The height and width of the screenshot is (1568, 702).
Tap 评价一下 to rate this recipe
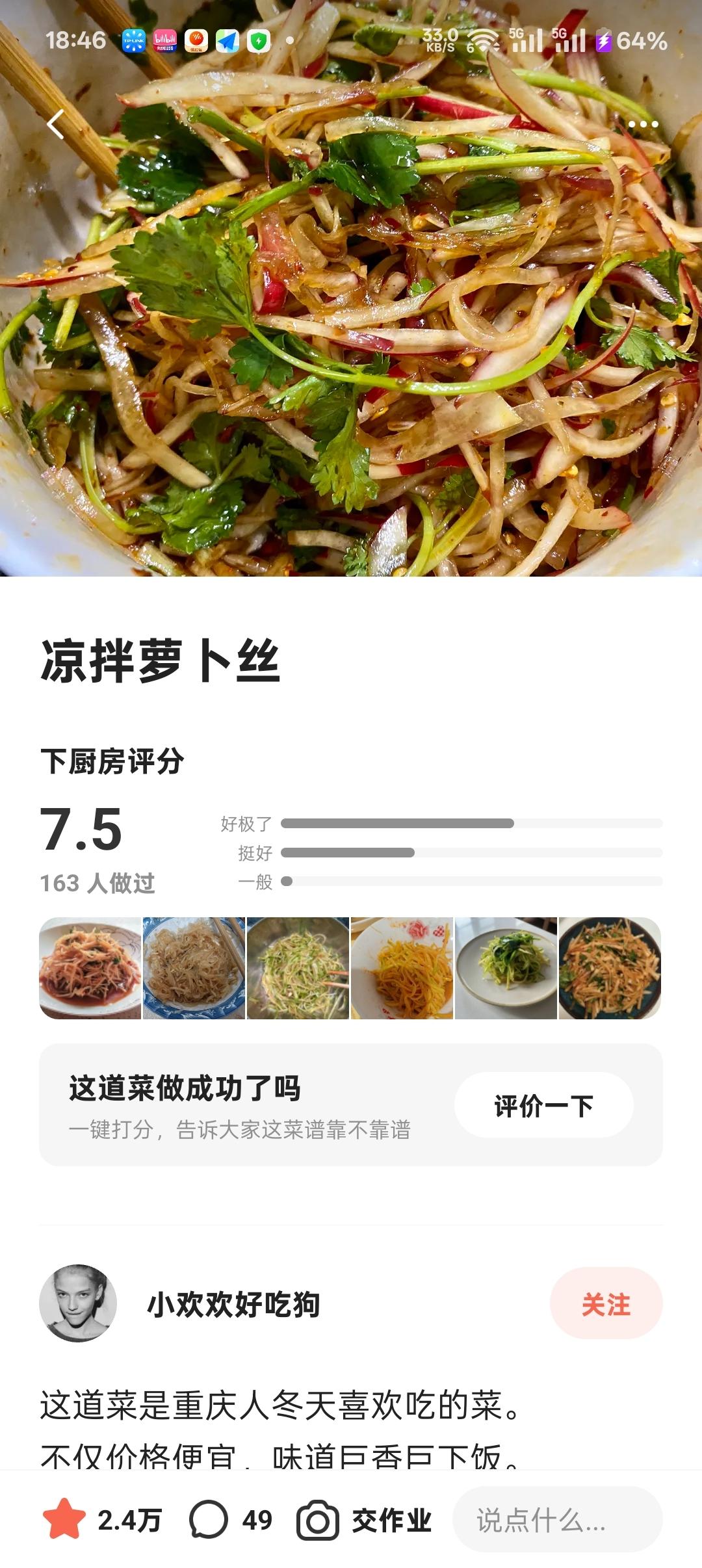click(x=543, y=1105)
